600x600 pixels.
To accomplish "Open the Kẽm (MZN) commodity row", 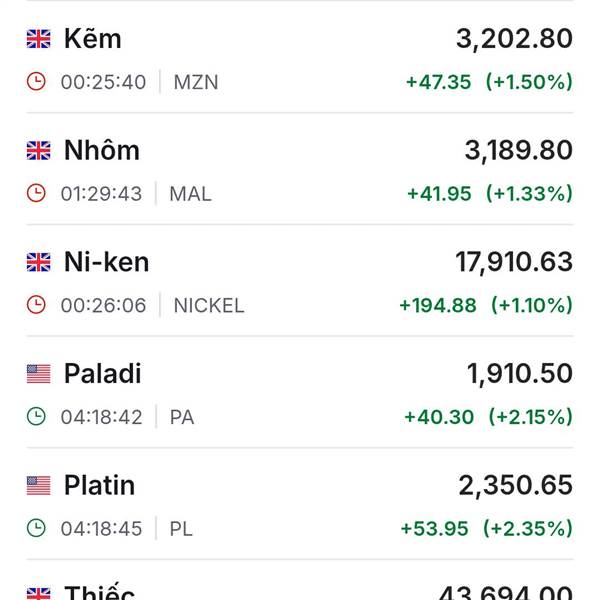I will (x=300, y=57).
